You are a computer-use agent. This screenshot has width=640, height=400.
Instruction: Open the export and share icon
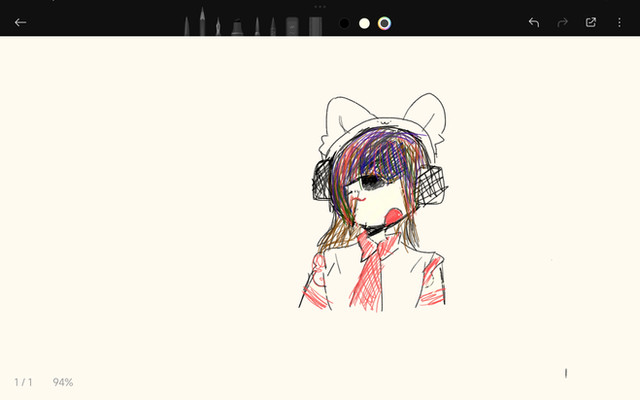(591, 22)
